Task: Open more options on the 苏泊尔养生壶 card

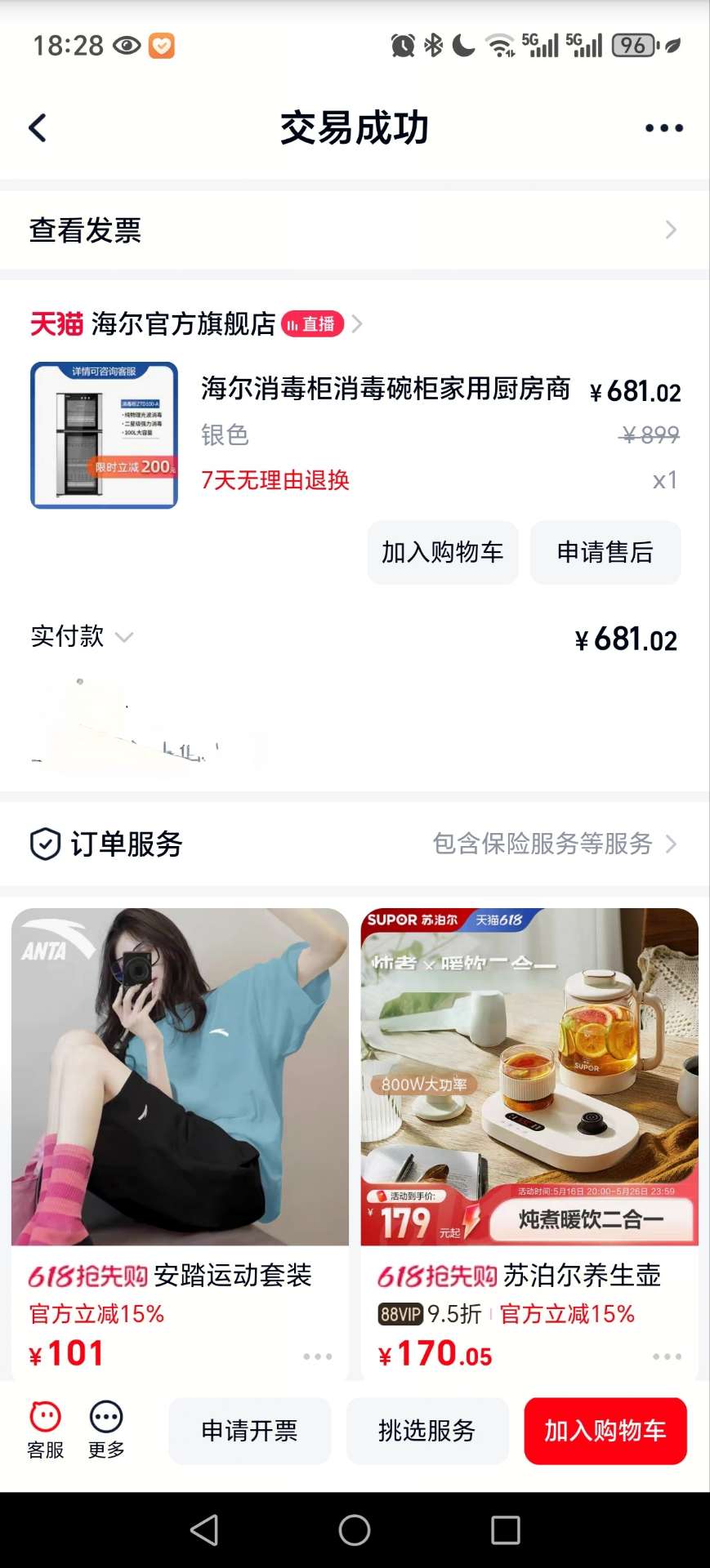Action: pyautogui.click(x=667, y=1356)
